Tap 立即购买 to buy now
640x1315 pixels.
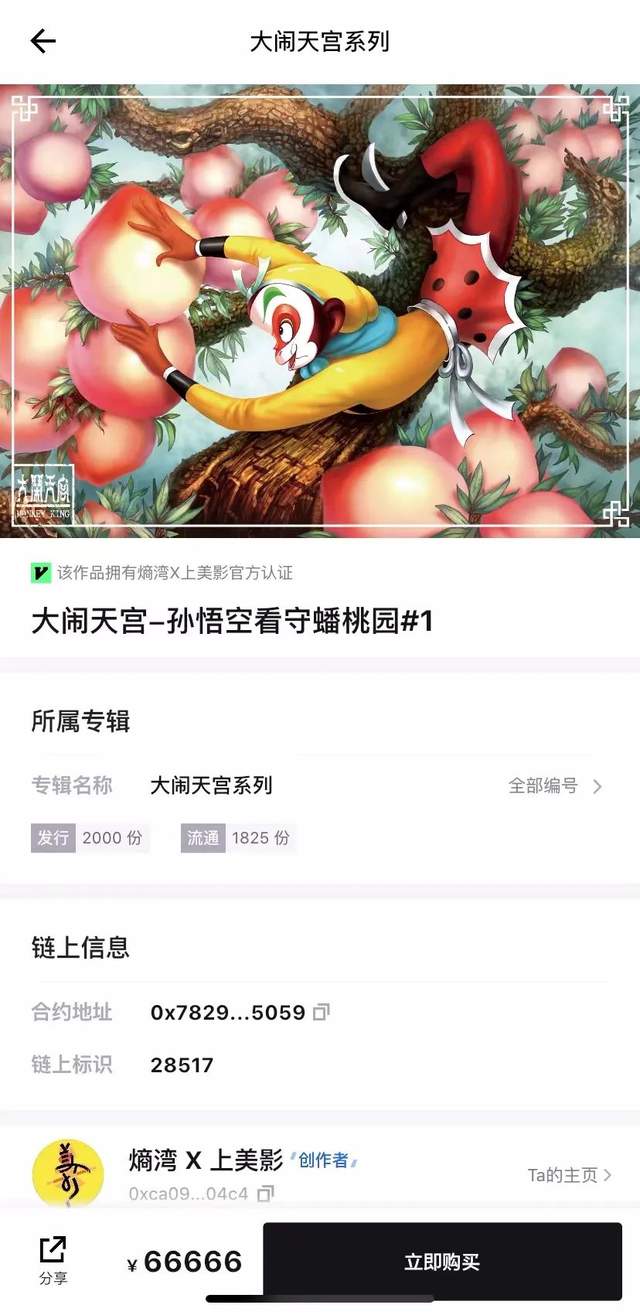pyautogui.click(x=442, y=1262)
